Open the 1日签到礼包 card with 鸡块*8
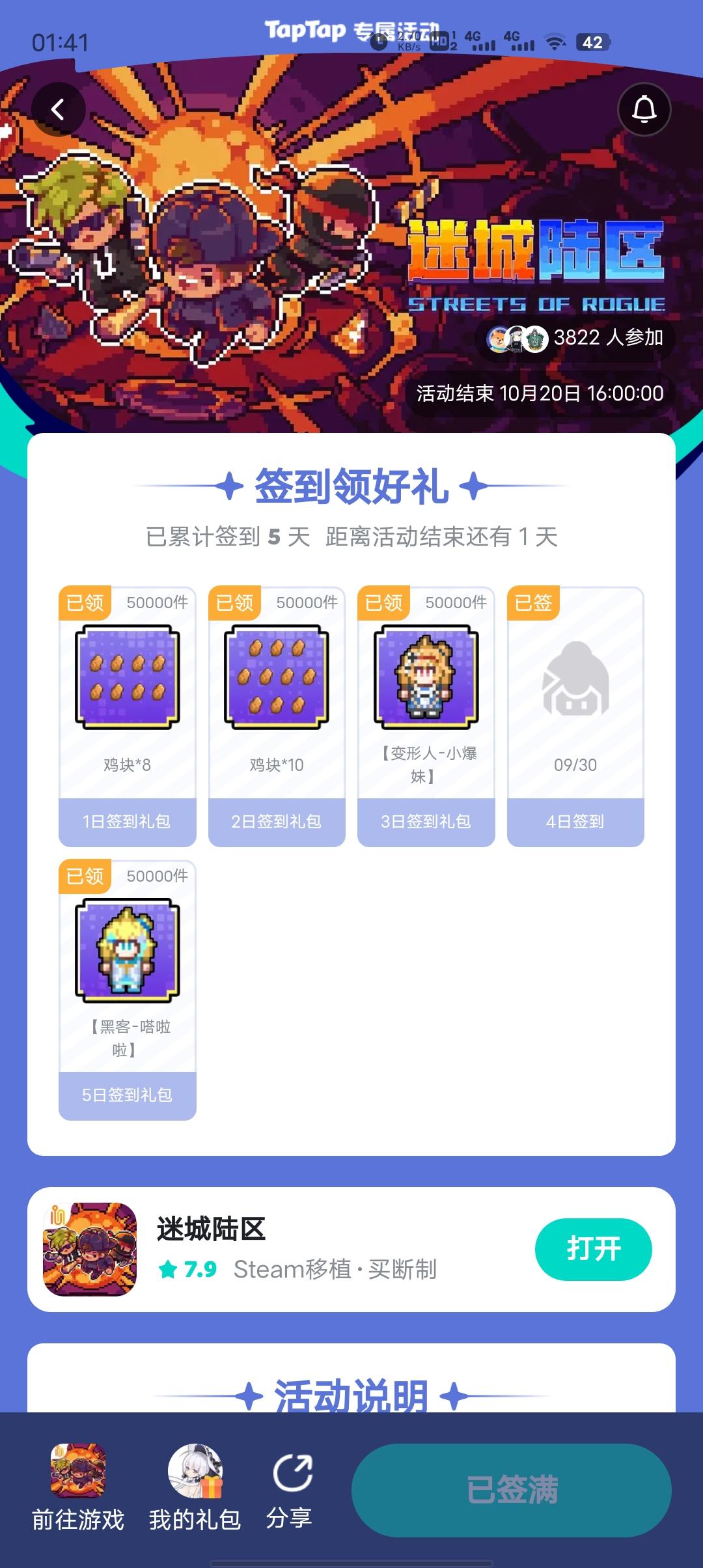Screen dimensions: 703x1568 tap(128, 716)
